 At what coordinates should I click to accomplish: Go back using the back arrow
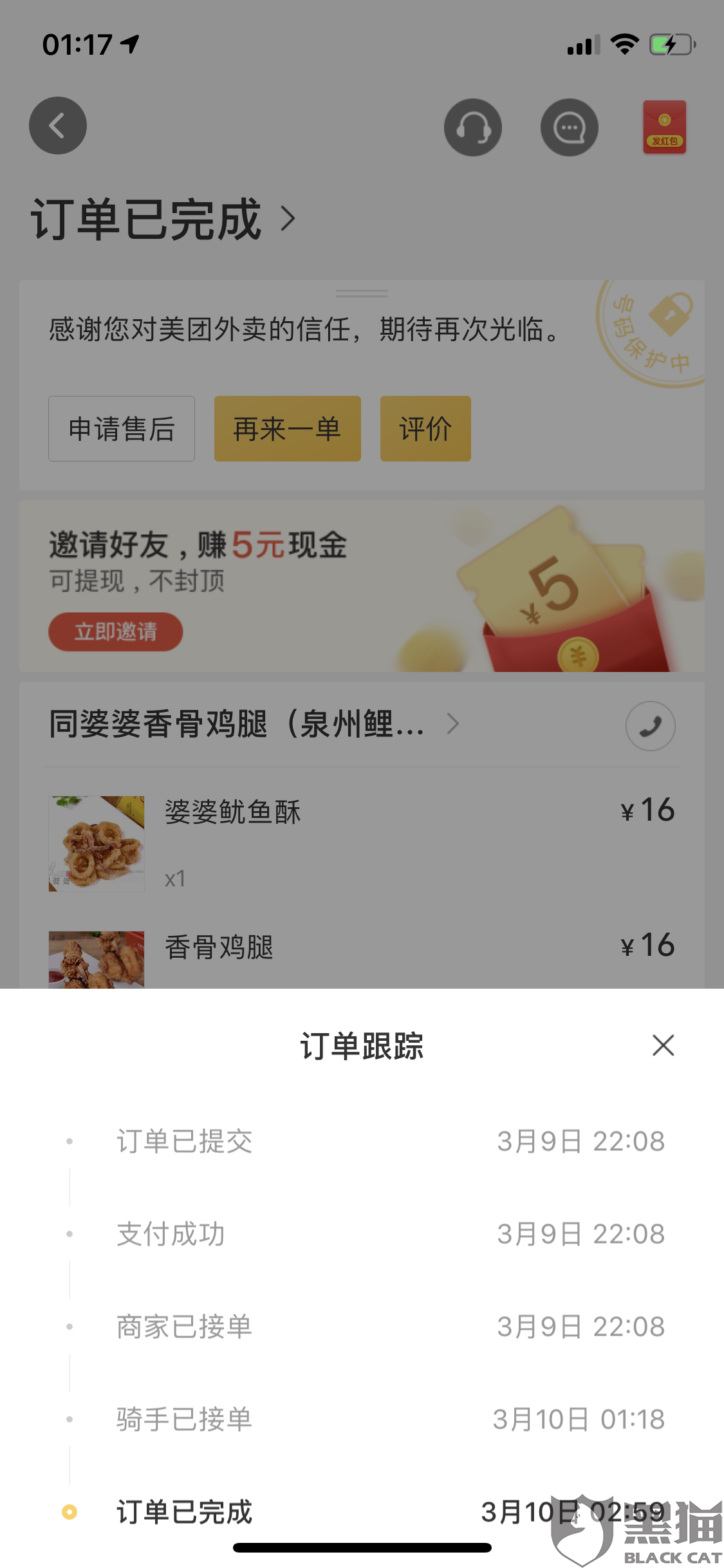[58, 126]
